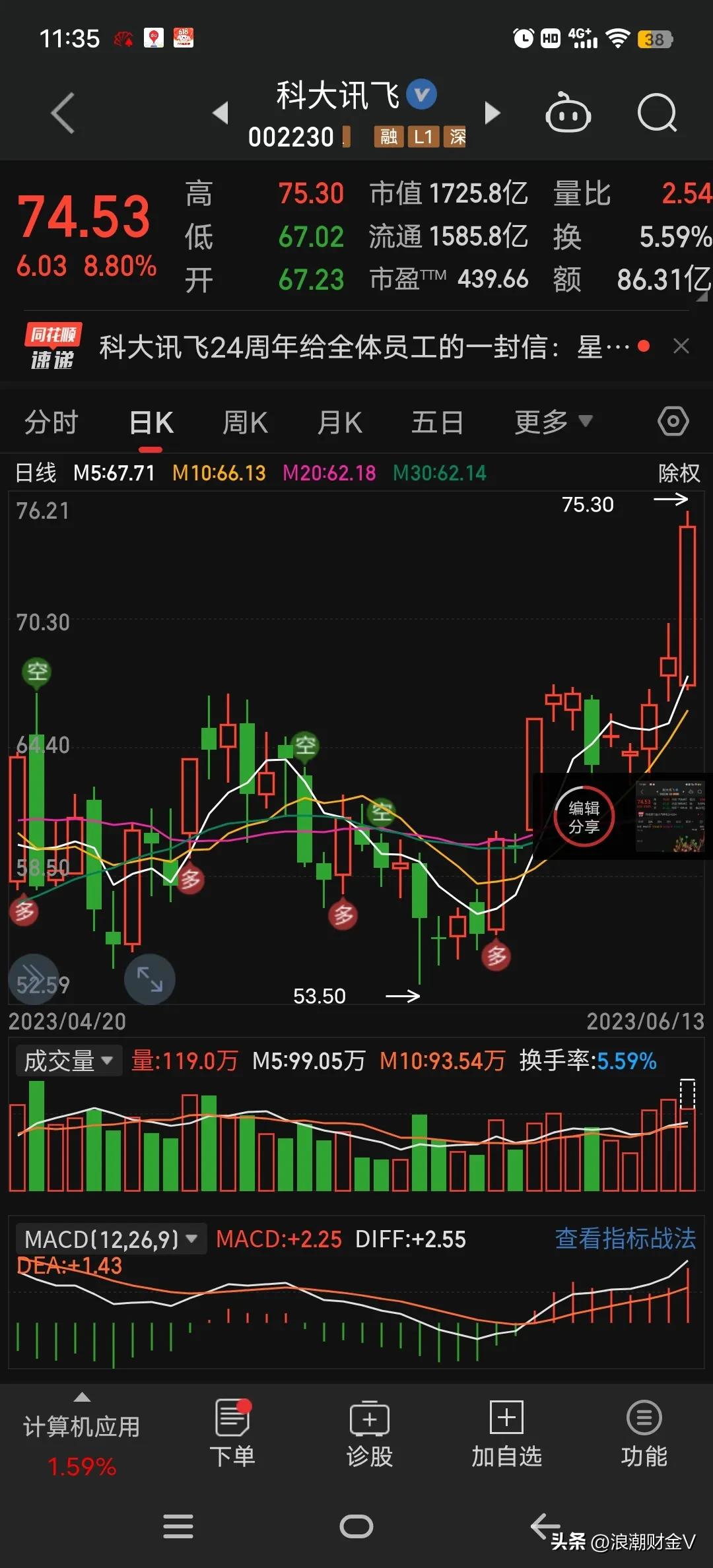Go to previous stock with left arrow

coord(221,114)
